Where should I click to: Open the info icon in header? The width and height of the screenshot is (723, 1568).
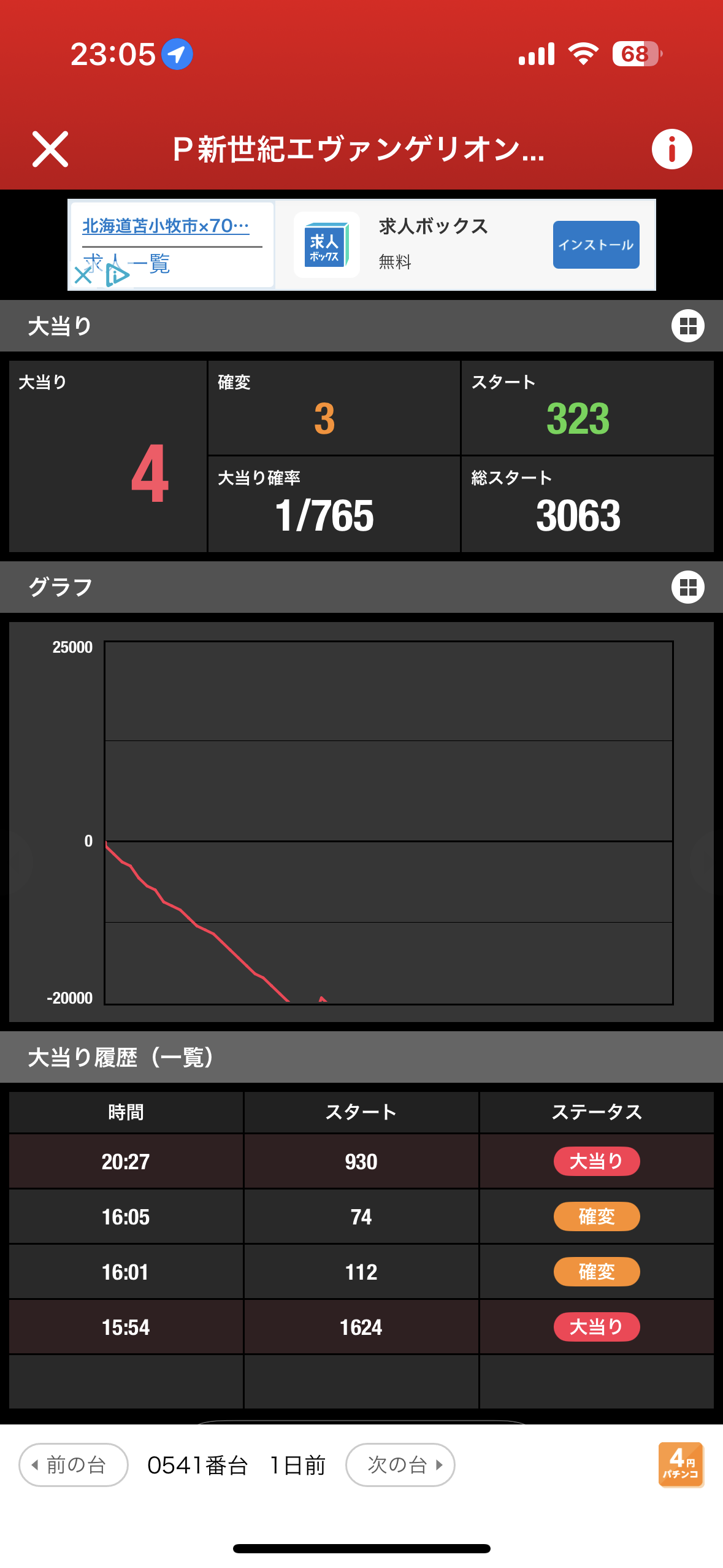coord(671,149)
